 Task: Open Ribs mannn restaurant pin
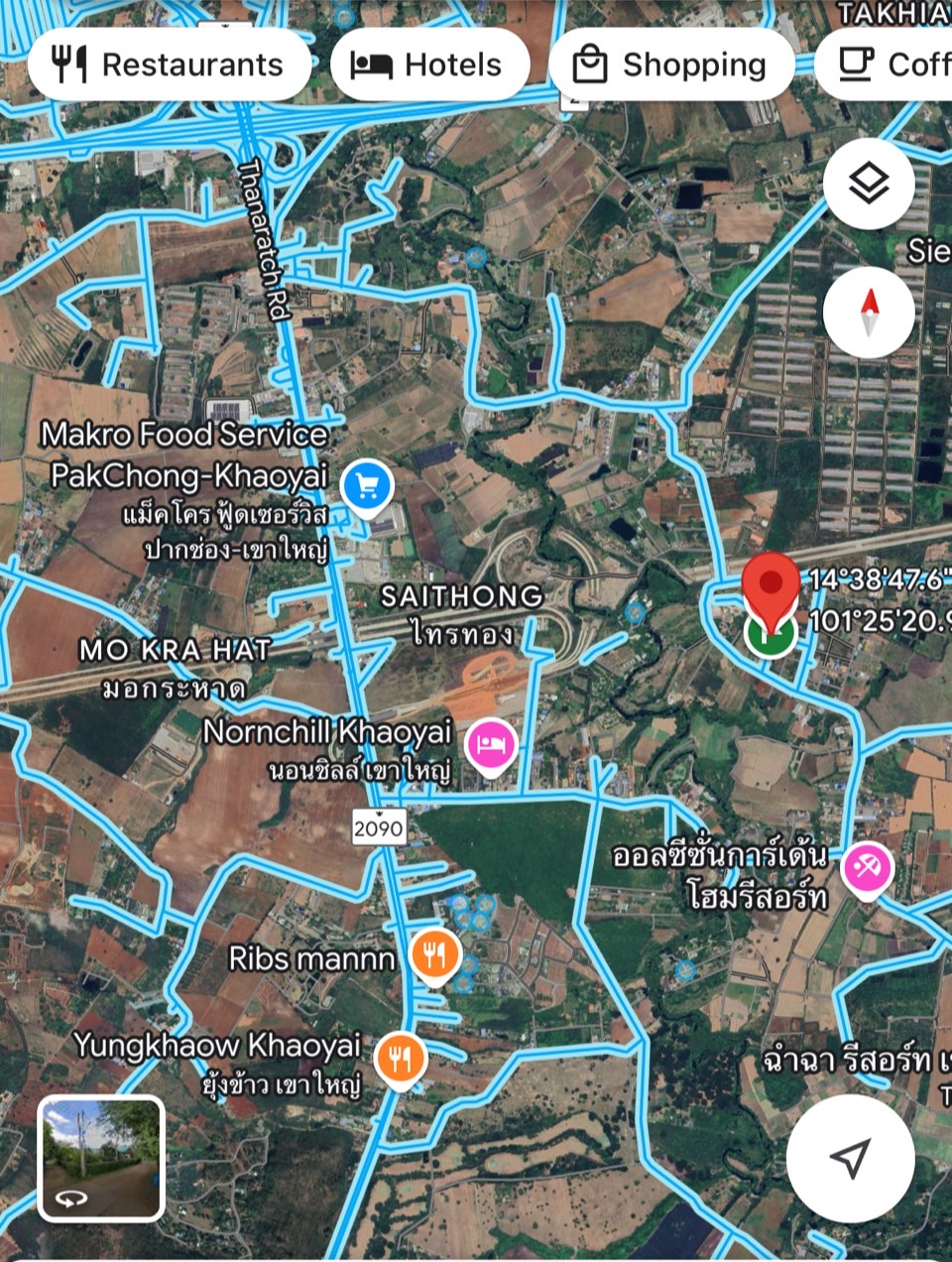point(434,955)
